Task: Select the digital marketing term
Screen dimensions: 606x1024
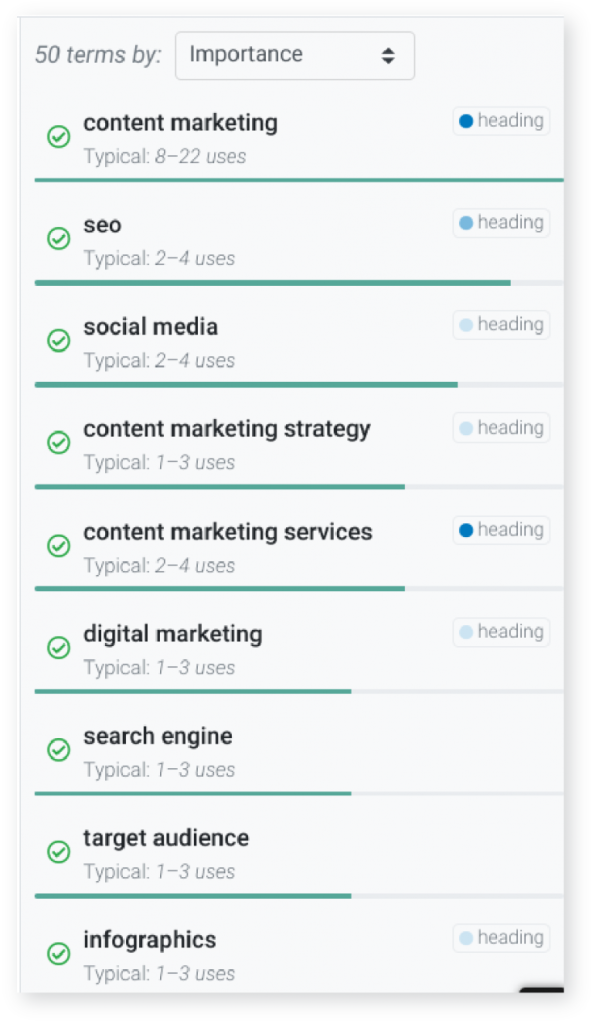Action: tap(172, 634)
